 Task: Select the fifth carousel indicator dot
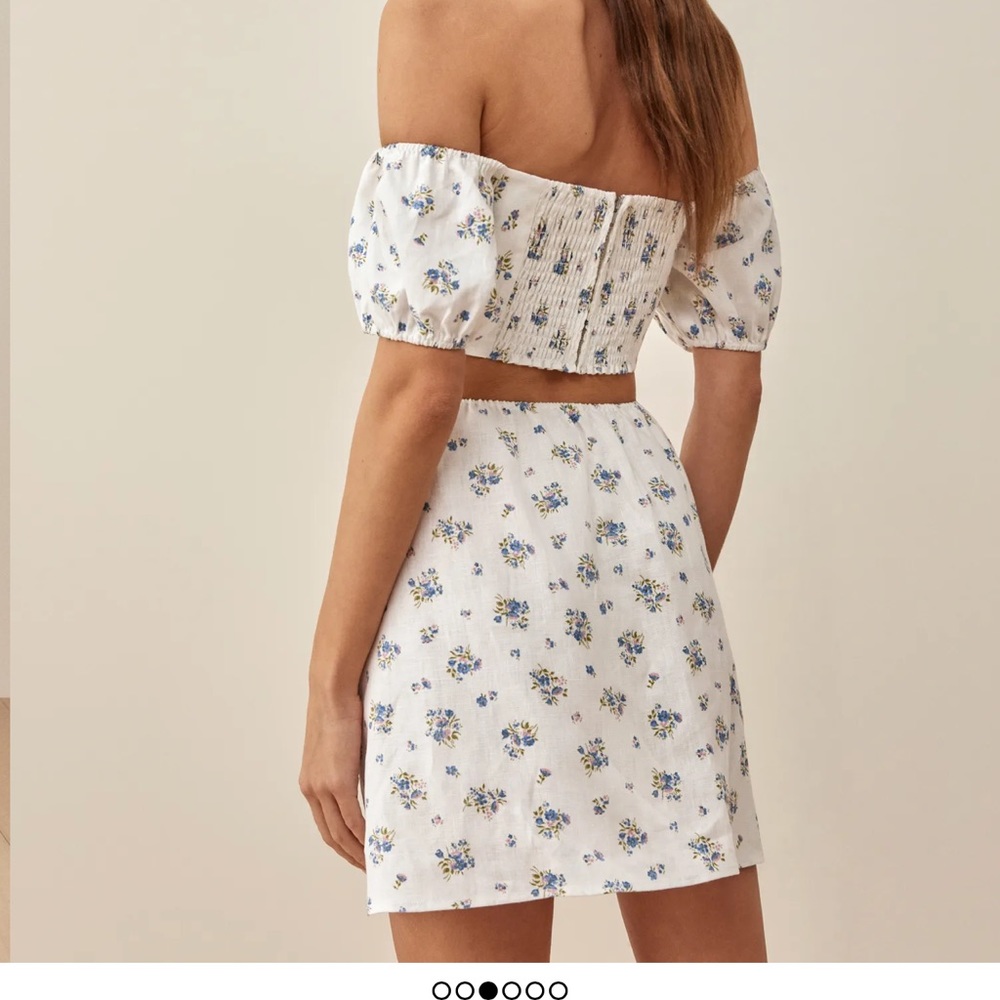[534, 990]
